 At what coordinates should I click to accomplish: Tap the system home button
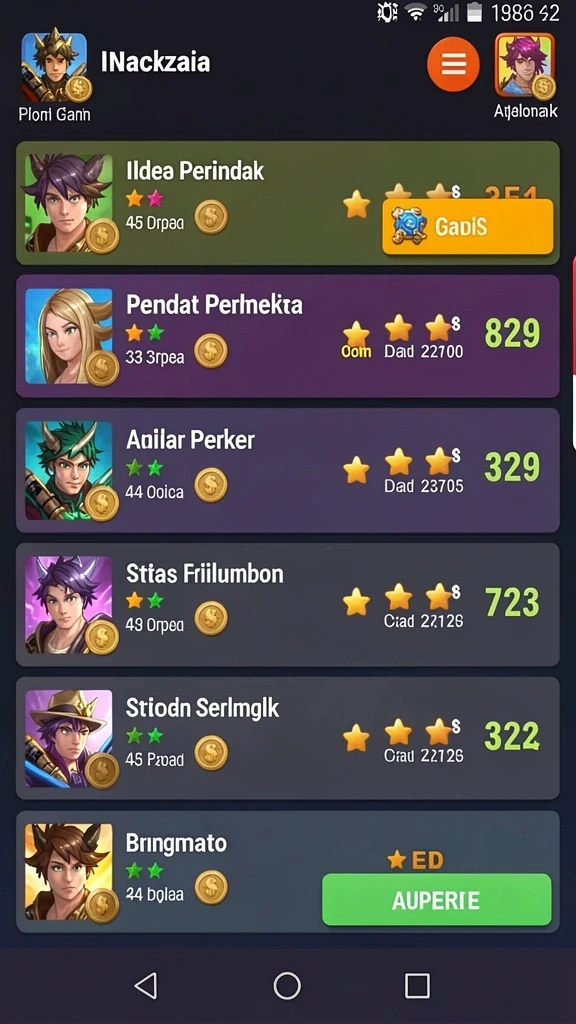[287, 985]
